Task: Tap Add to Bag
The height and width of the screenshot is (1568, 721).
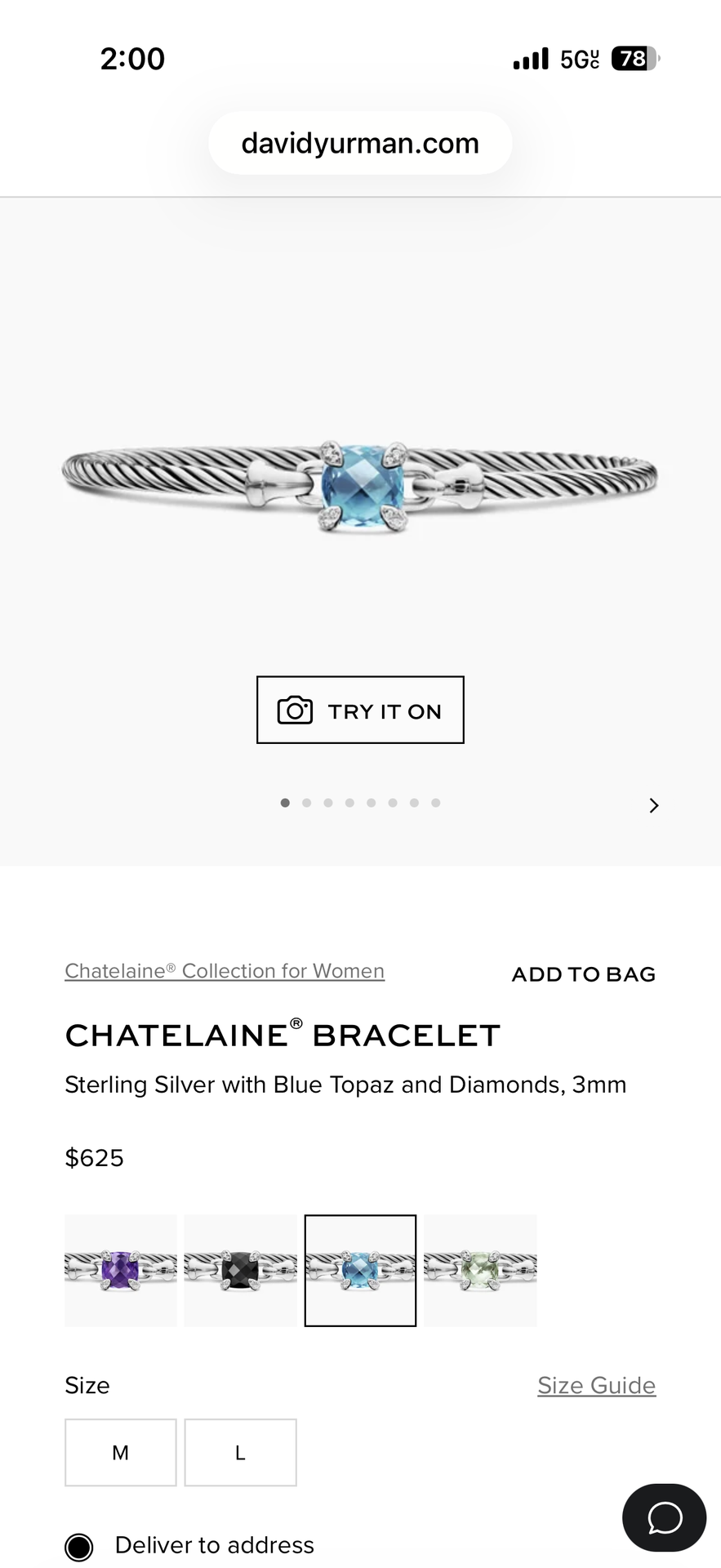Action: click(x=583, y=974)
